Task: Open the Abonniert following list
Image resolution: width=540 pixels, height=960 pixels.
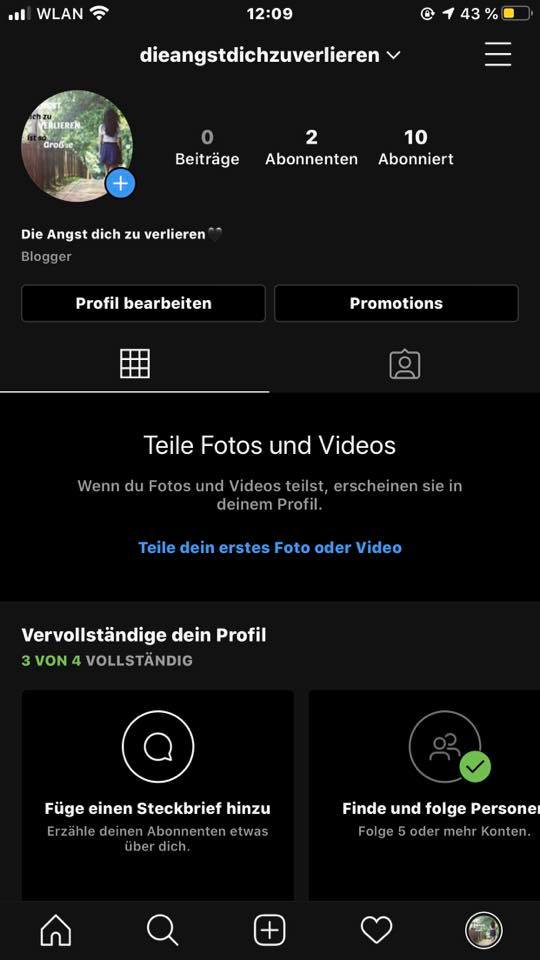Action: click(416, 148)
